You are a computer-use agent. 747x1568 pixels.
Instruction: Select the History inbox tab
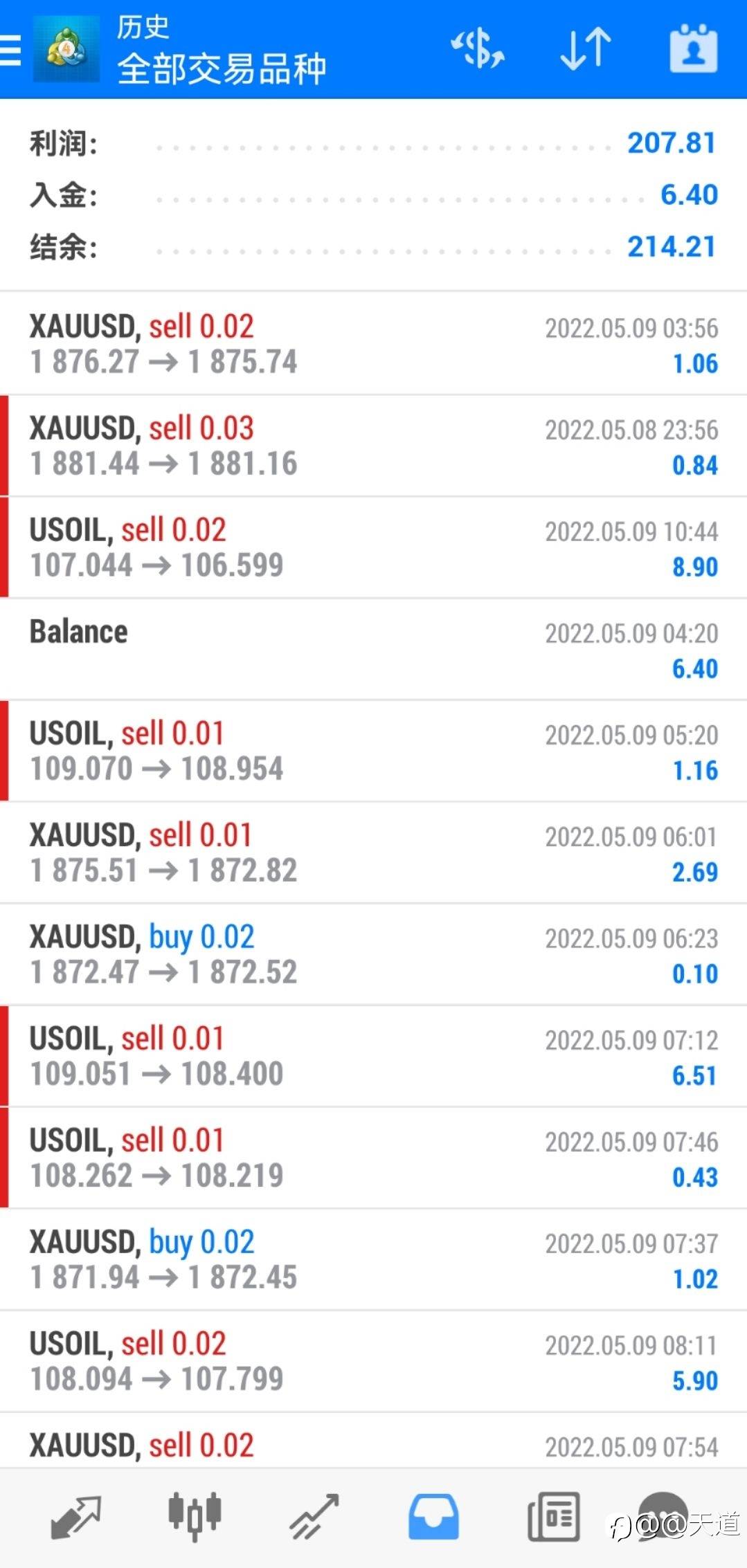pyautogui.click(x=433, y=1517)
